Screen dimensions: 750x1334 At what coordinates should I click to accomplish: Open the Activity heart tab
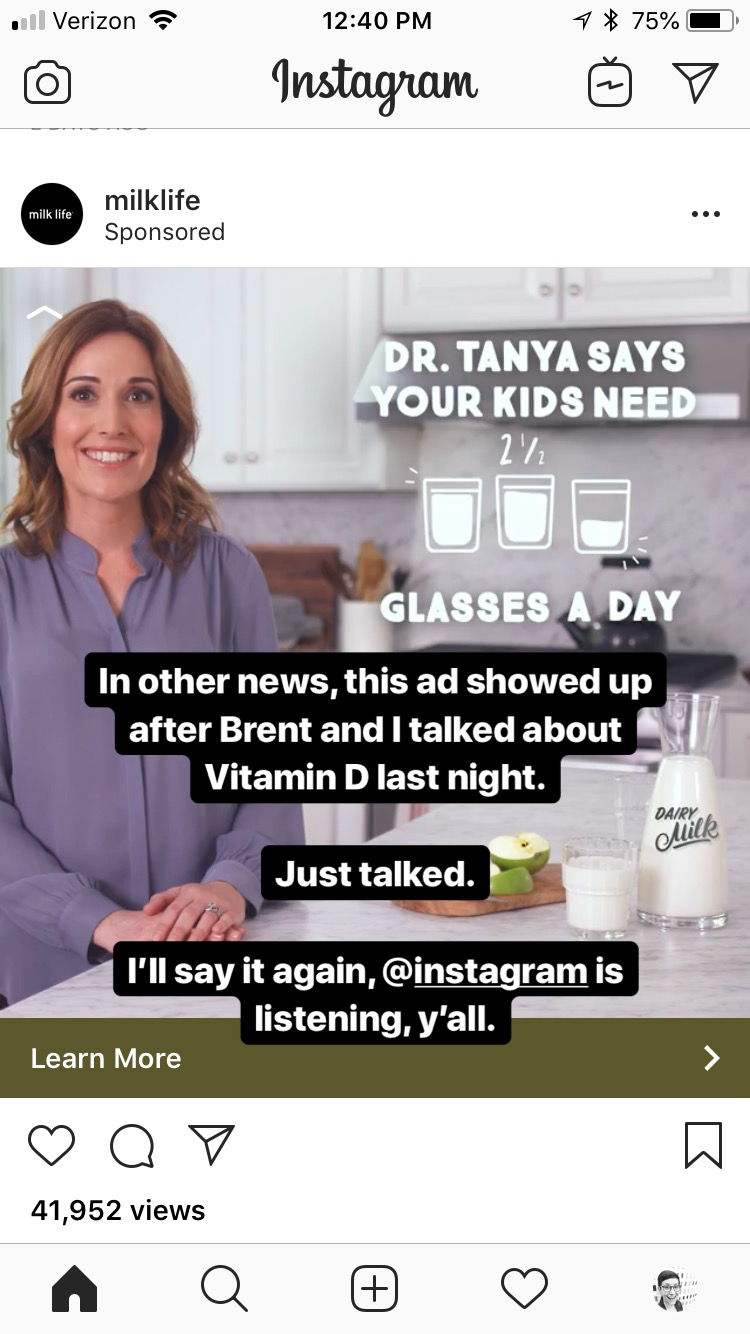[524, 1289]
